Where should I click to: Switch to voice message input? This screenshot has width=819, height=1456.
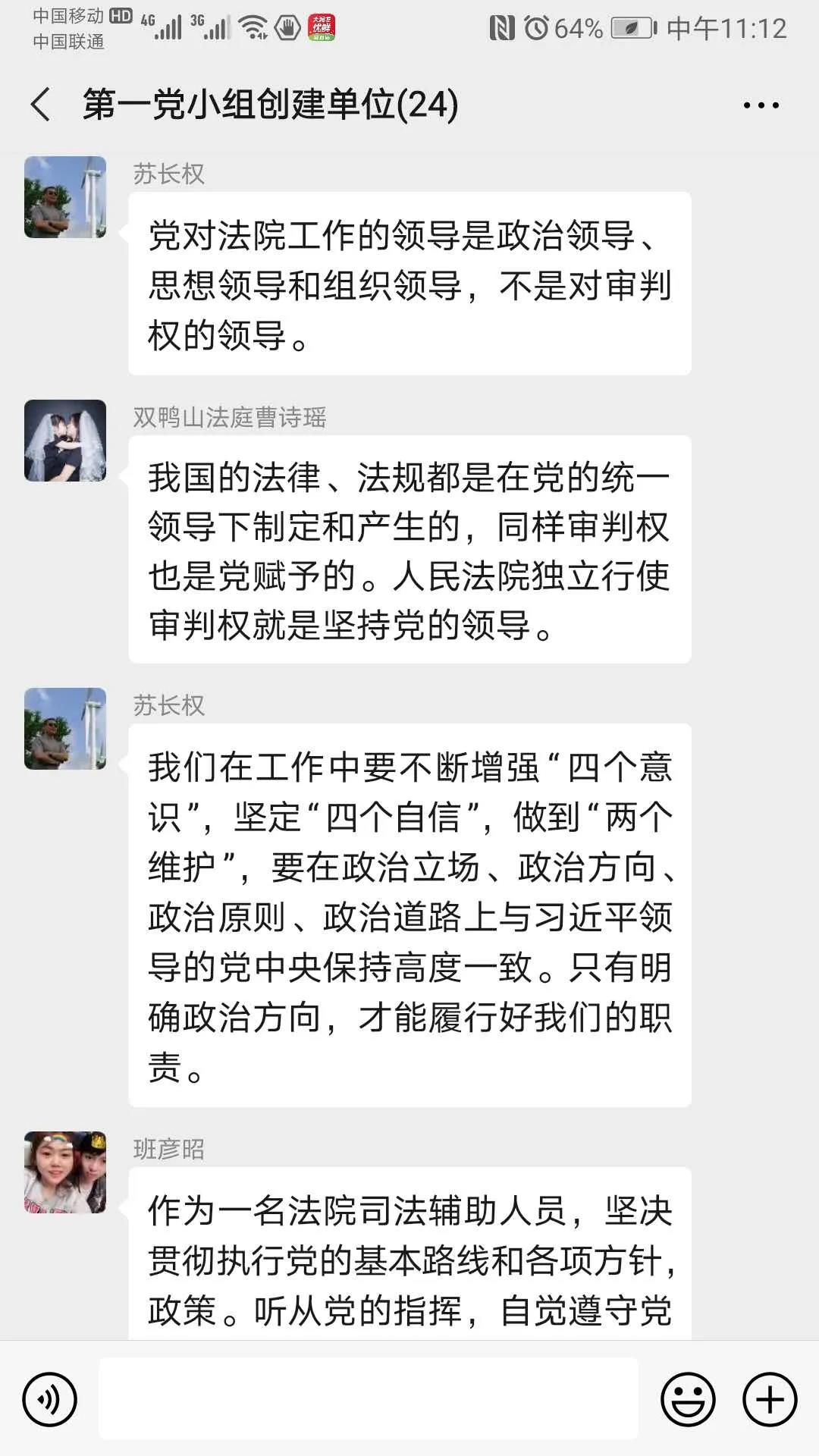50,1398
